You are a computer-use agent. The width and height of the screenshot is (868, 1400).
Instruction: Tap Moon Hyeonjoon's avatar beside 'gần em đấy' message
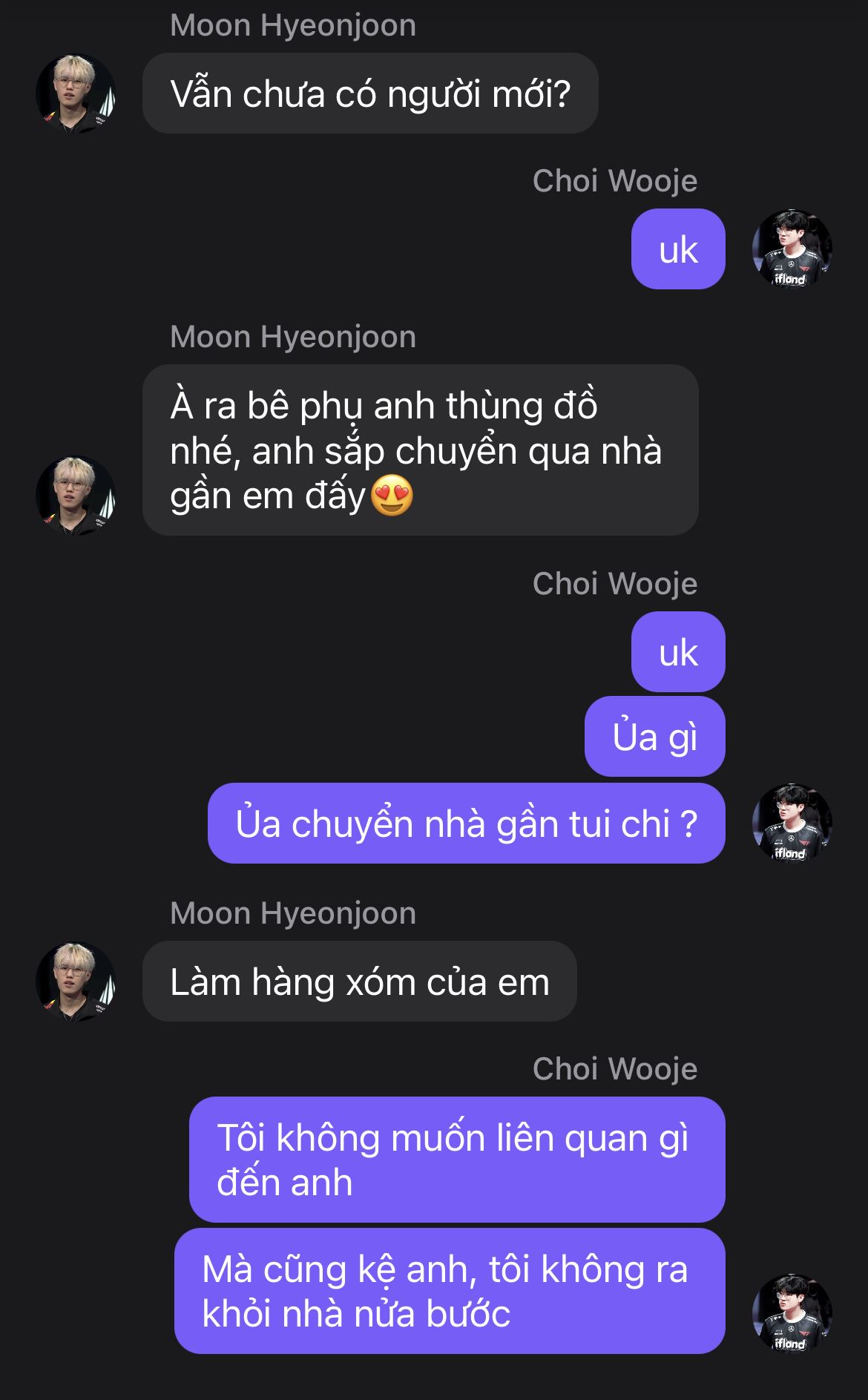[76, 496]
